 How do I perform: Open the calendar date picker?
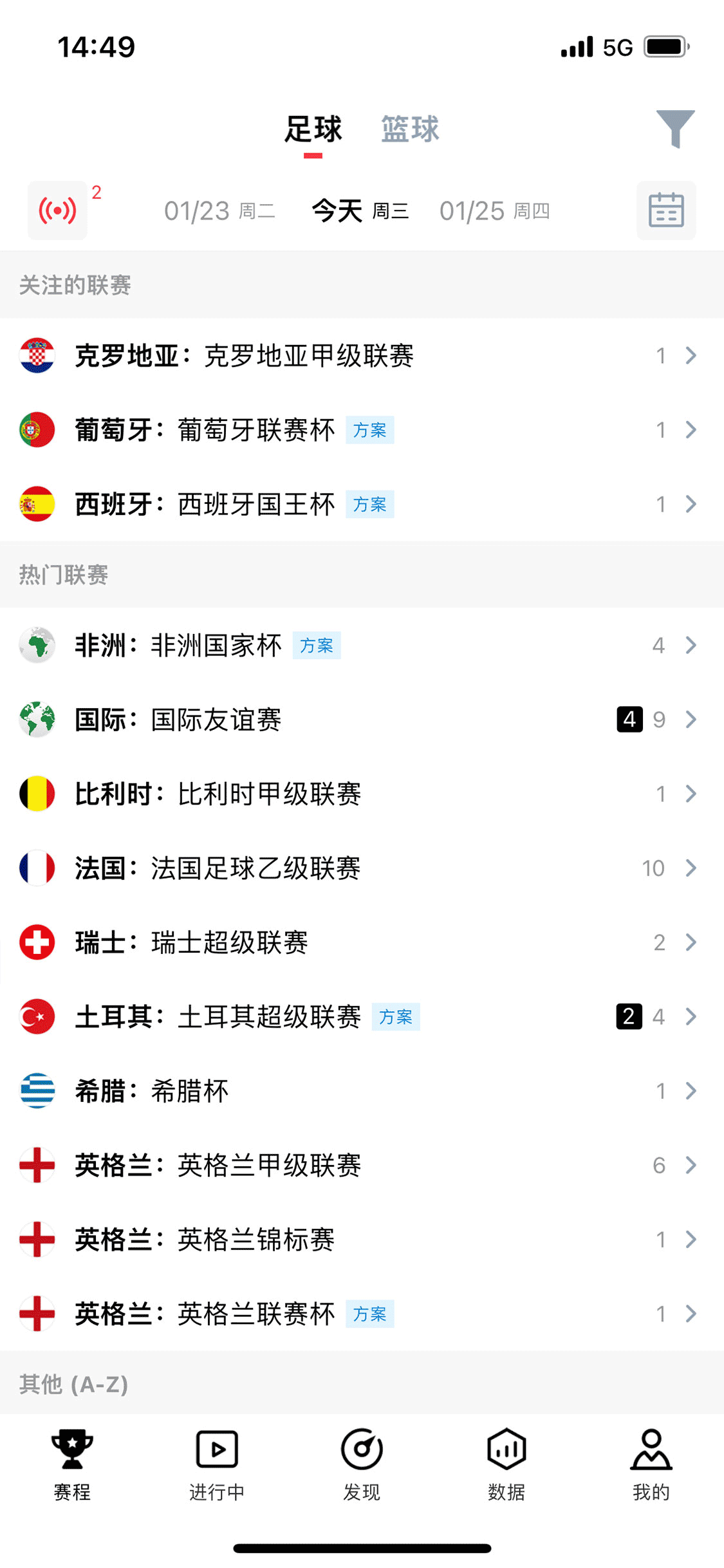pyautogui.click(x=666, y=210)
